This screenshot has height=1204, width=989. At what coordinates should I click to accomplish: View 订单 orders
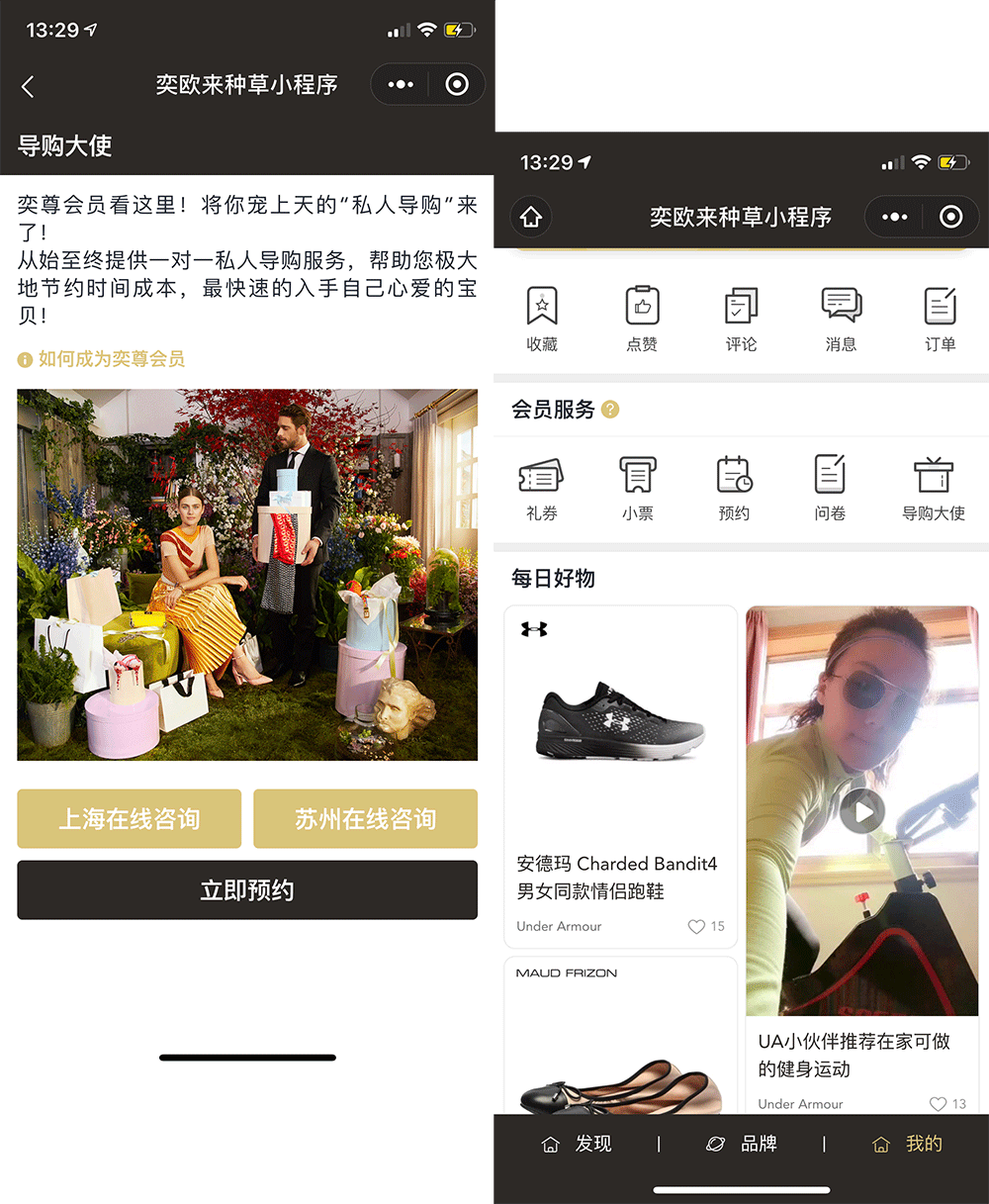(x=940, y=318)
